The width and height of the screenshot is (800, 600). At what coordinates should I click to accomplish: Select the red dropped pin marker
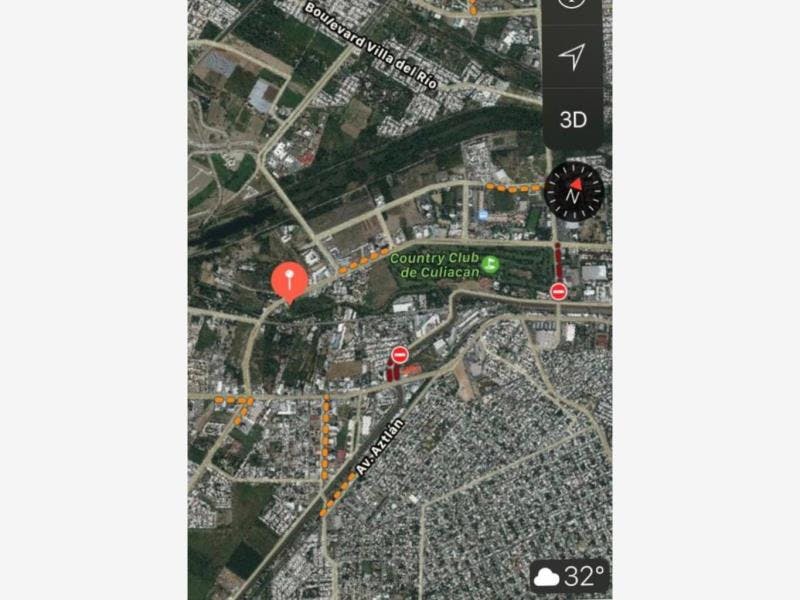tap(289, 282)
